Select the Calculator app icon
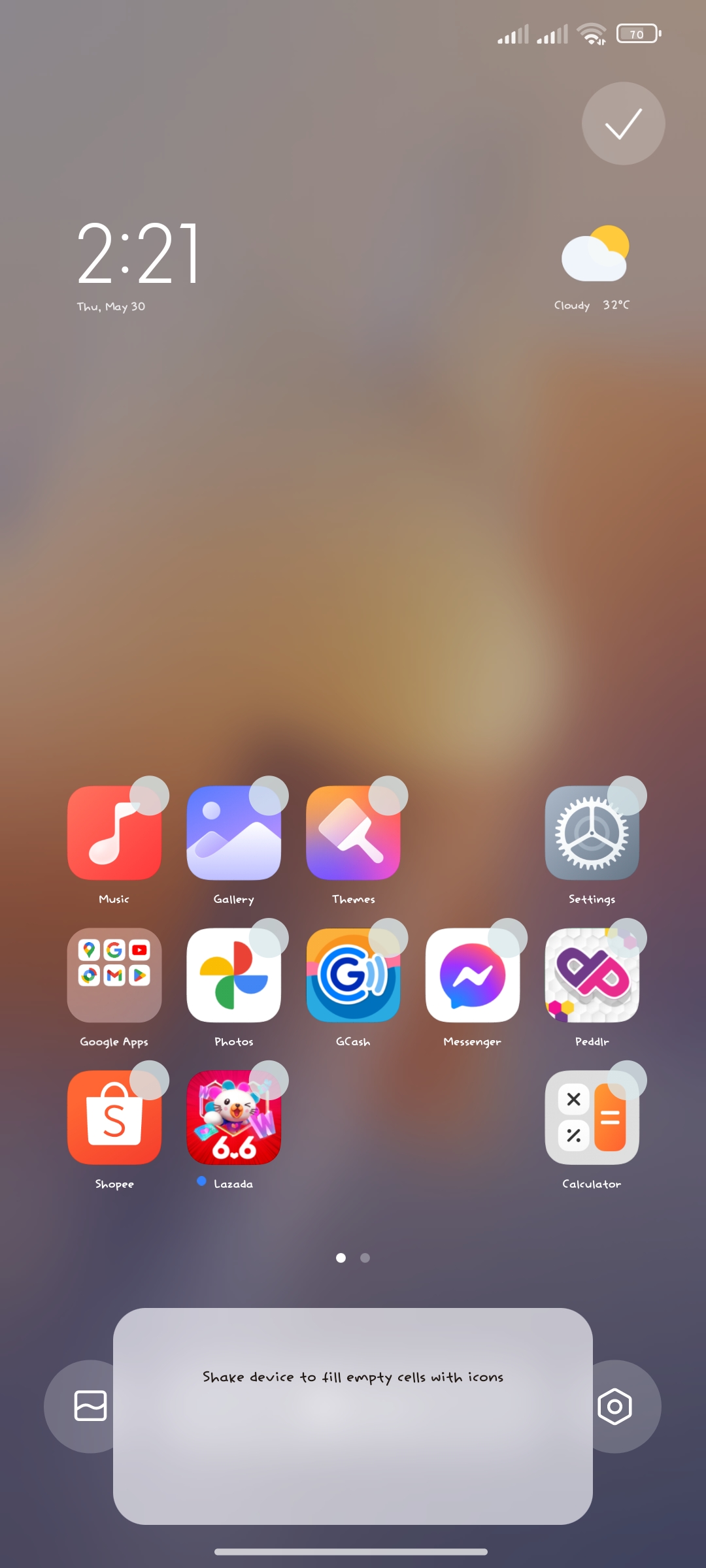The height and width of the screenshot is (1568, 706). pos(592,1118)
